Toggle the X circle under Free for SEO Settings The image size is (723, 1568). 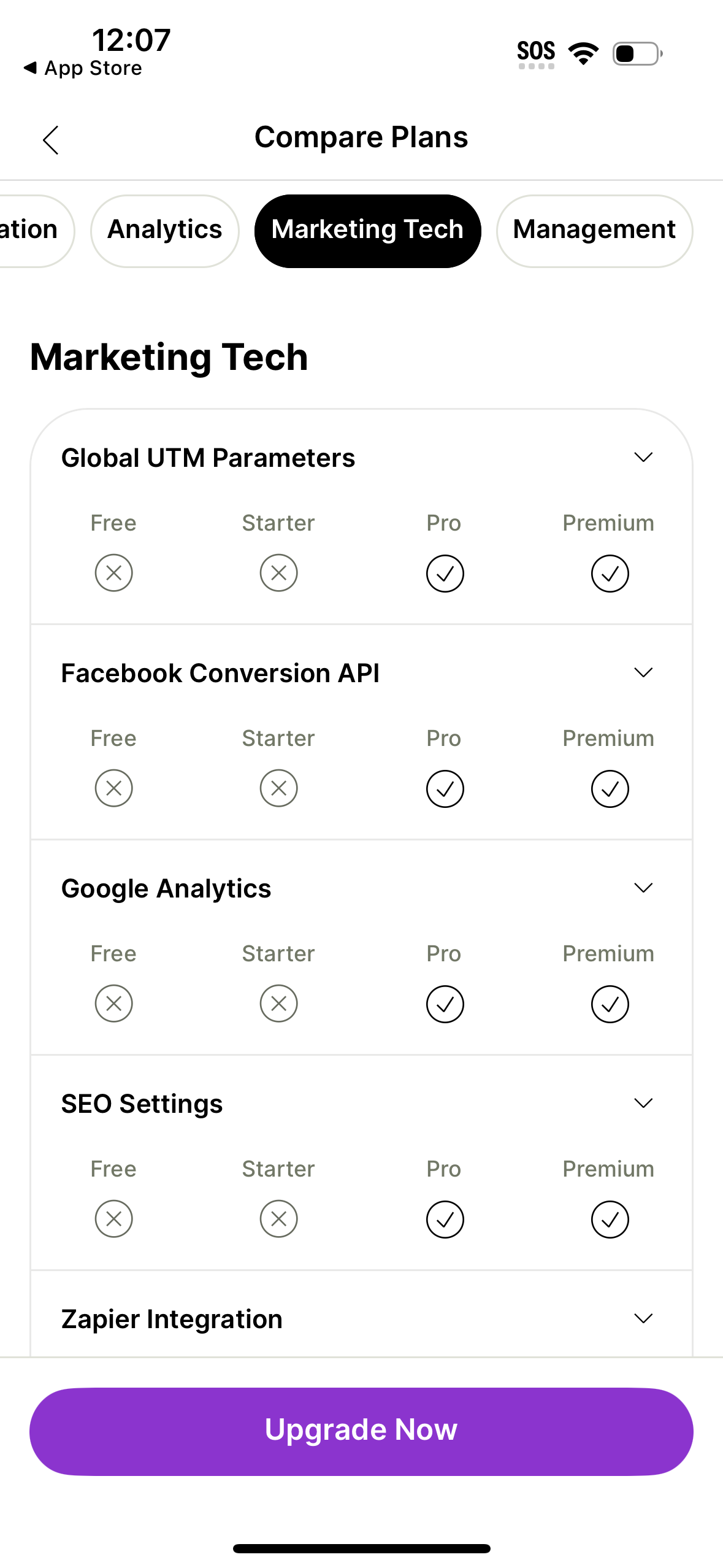(113, 1219)
